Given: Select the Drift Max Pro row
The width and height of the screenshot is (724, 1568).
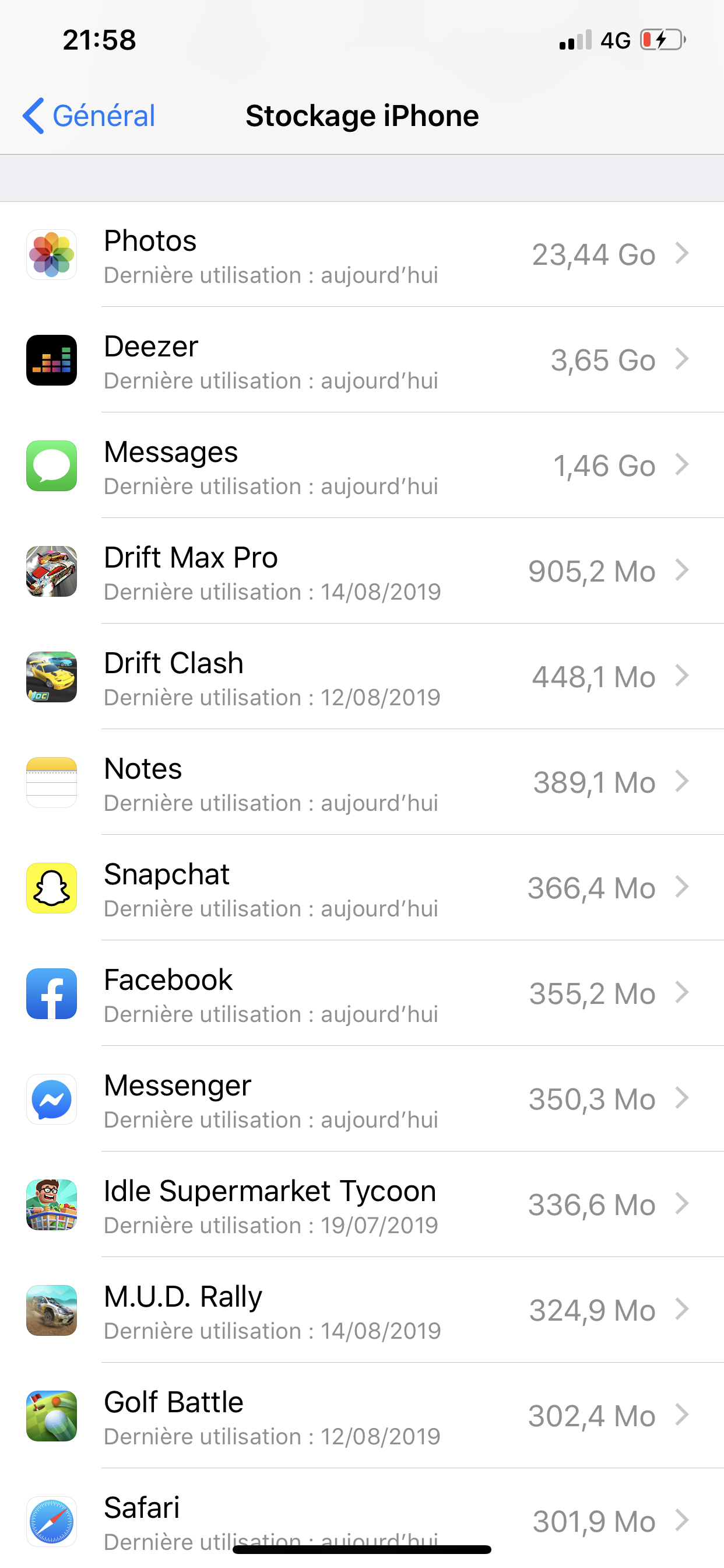Looking at the screenshot, I should (x=362, y=571).
